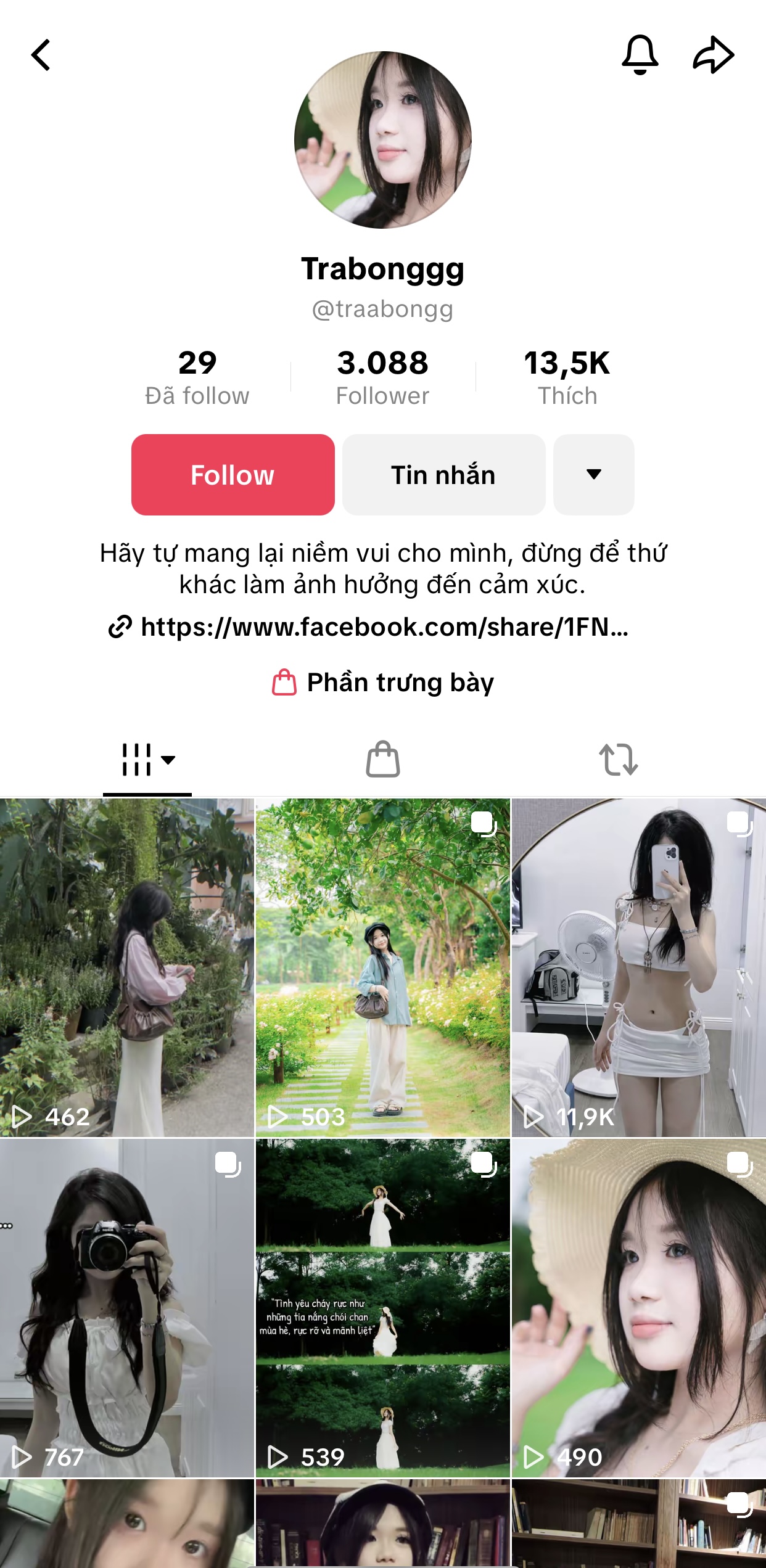View the 3.088 Follower list
Viewport: 766px width, 1568px height.
[382, 377]
